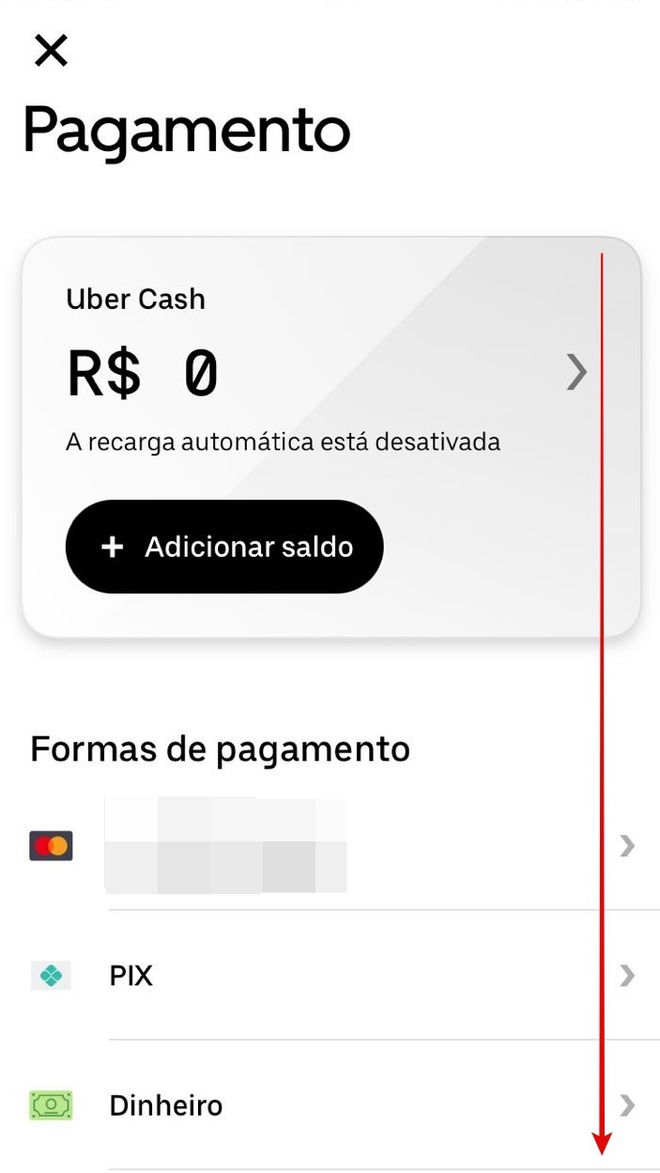This screenshot has height=1173, width=660.
Task: Open the Uber Cash balance card
Action: pyautogui.click(x=331, y=437)
